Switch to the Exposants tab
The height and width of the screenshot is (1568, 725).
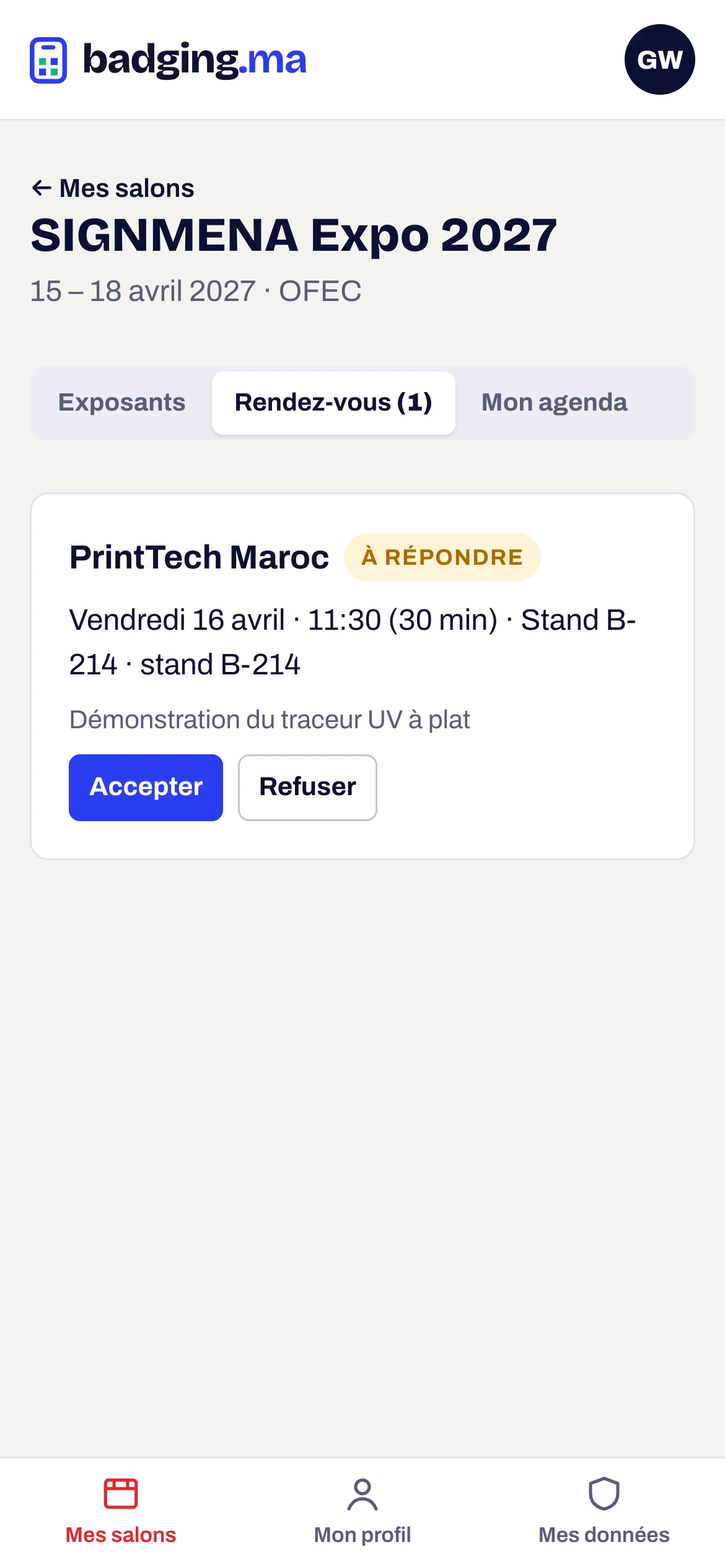(x=122, y=403)
